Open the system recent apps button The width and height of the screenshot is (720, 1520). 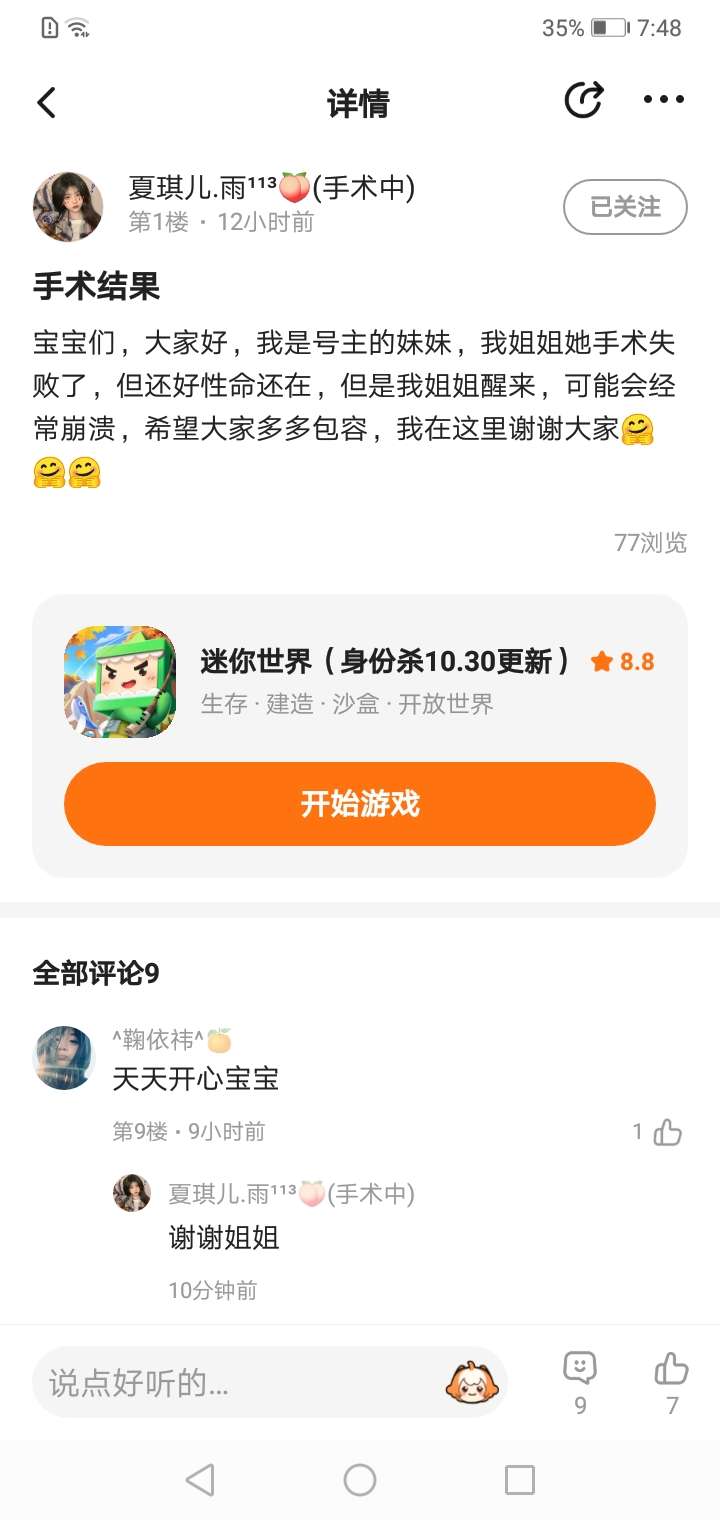coord(520,1479)
